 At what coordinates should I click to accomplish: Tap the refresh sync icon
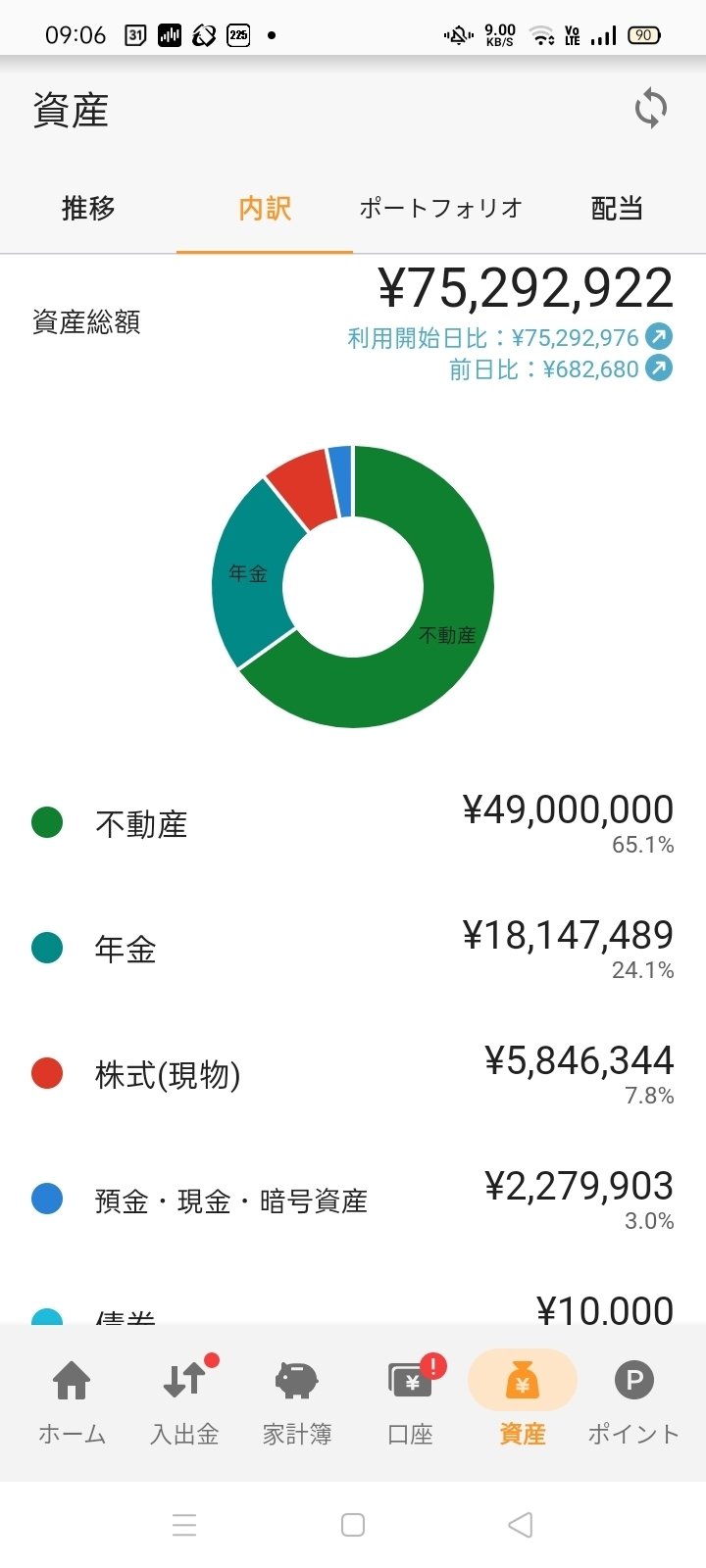650,108
